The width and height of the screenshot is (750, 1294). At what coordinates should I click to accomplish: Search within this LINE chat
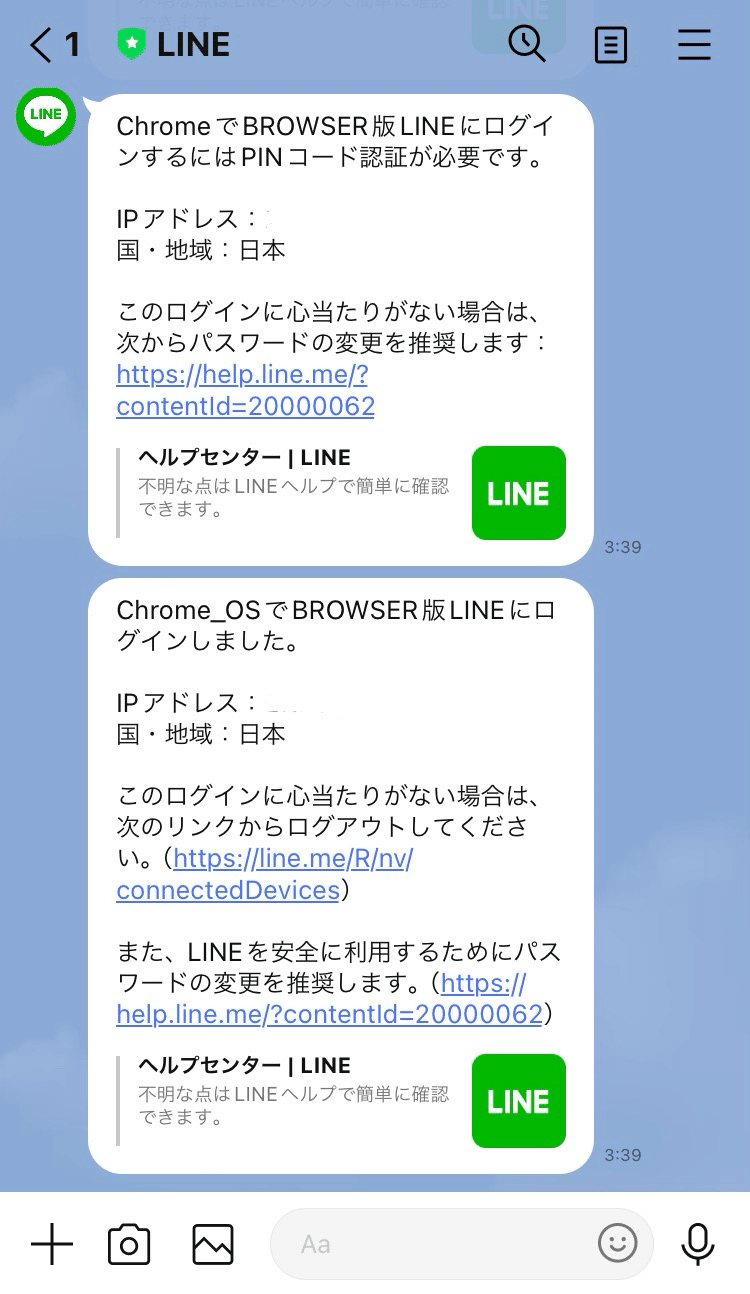tap(527, 44)
